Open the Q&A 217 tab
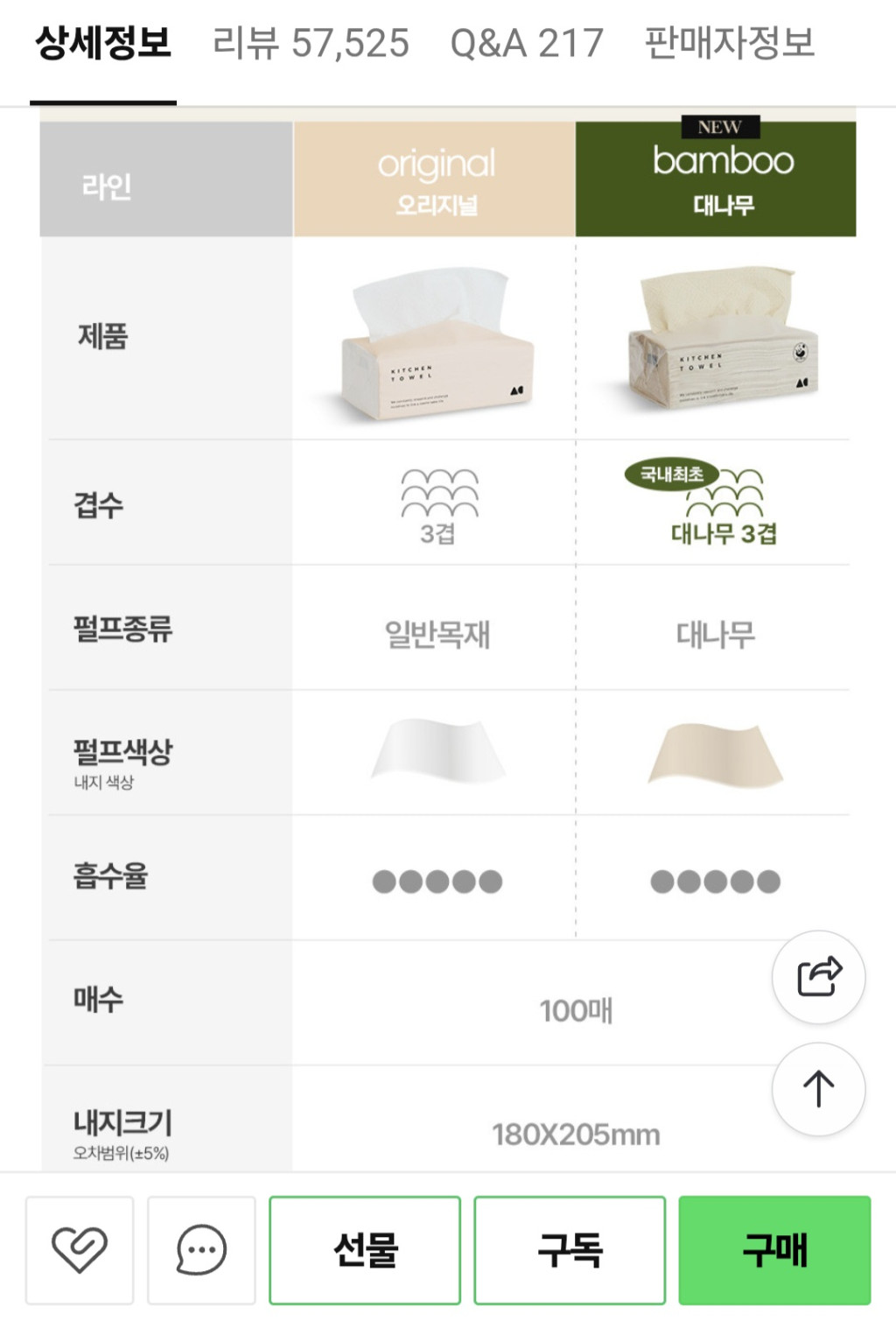The image size is (896, 1335). coord(527,43)
